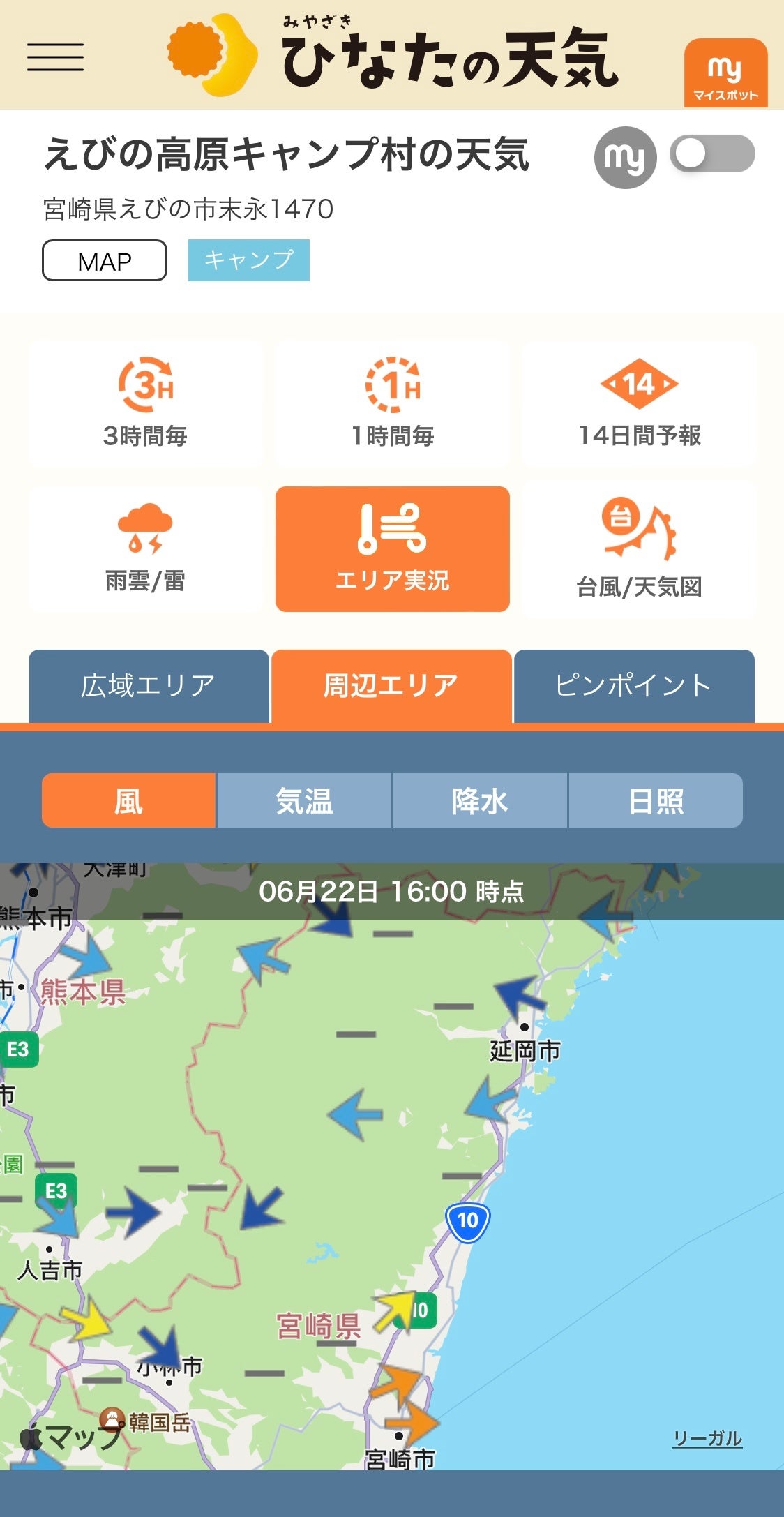Toggle the My Spot switch on
This screenshot has width=784, height=1517.
pyautogui.click(x=711, y=154)
